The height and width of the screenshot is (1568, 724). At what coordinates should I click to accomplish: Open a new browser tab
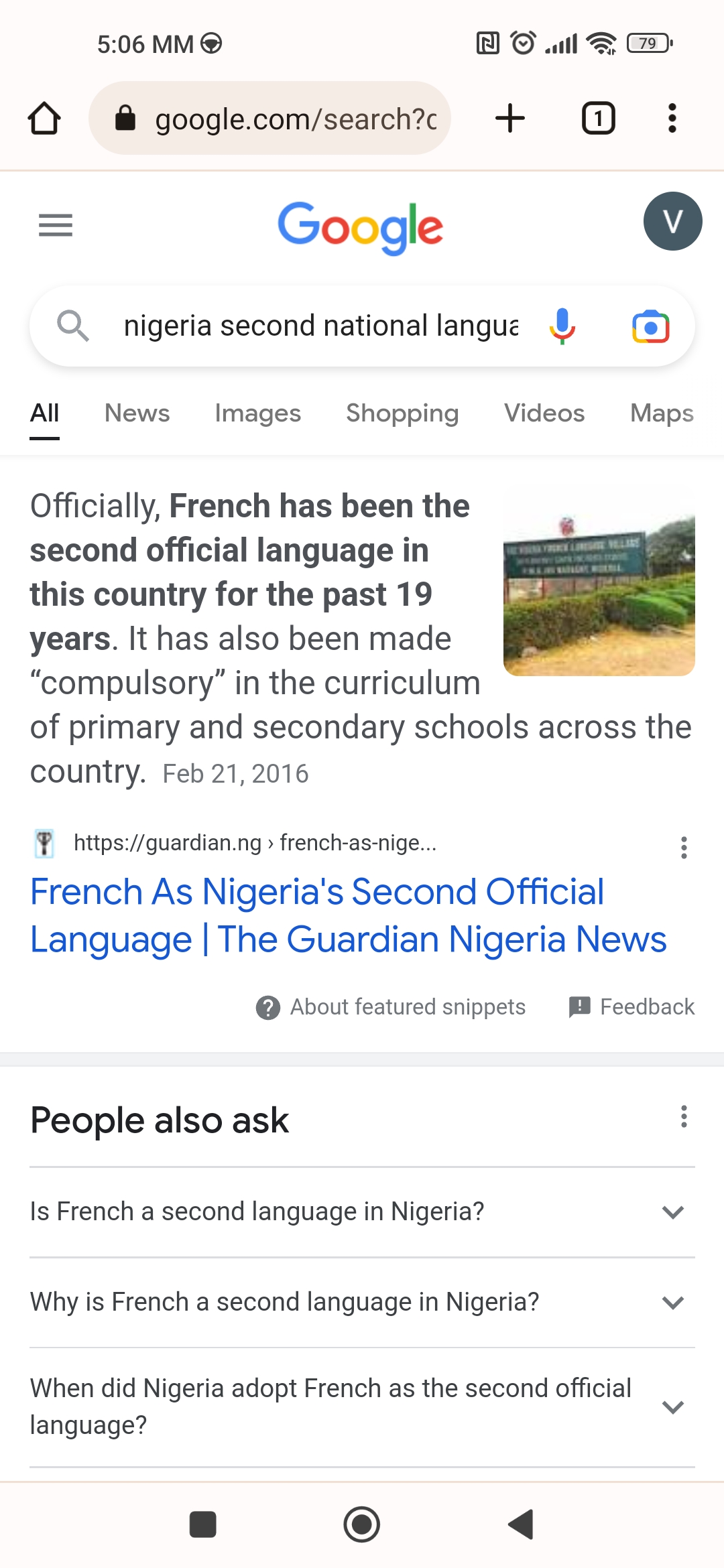tap(510, 119)
